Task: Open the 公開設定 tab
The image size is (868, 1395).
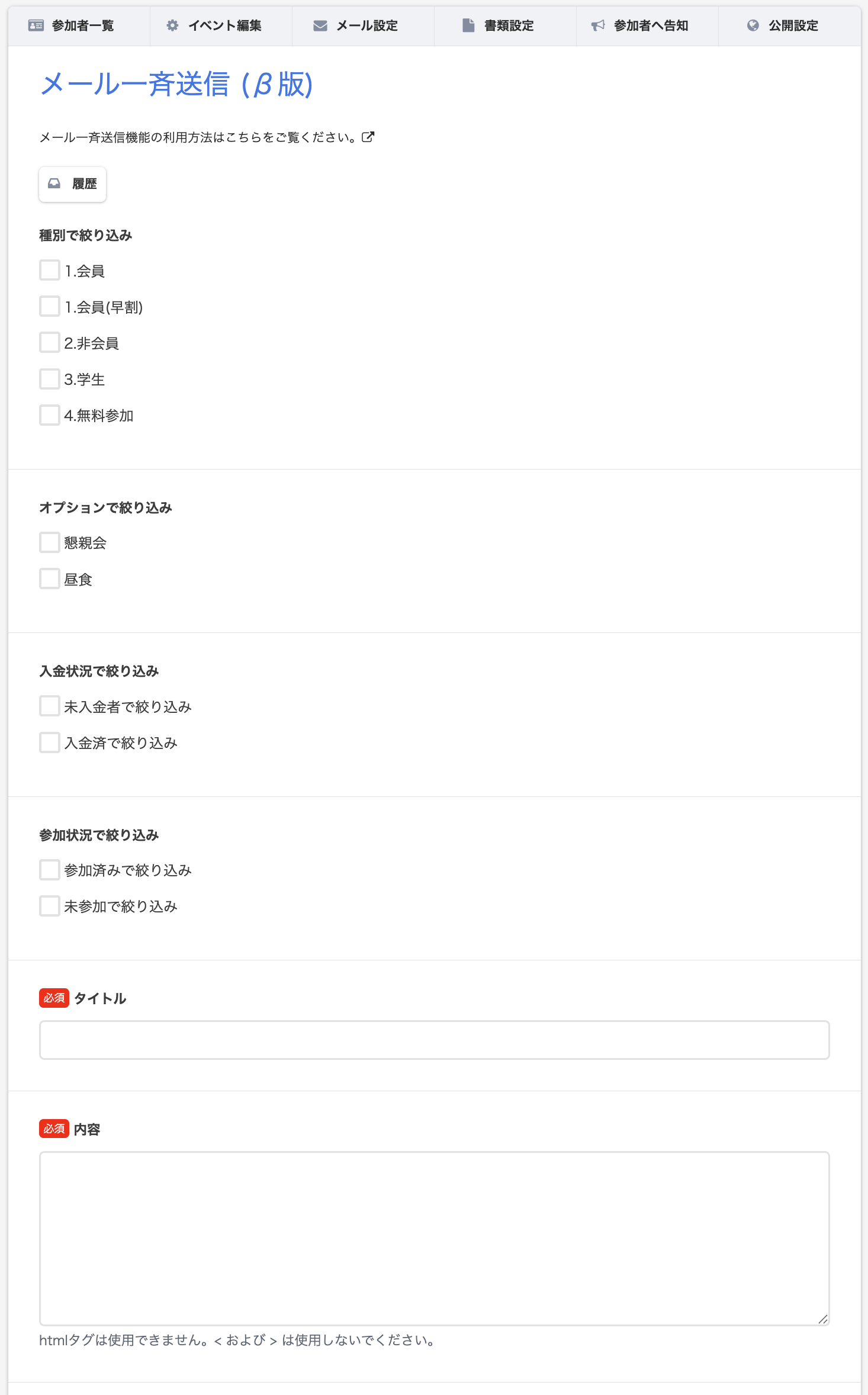Action: point(789,25)
